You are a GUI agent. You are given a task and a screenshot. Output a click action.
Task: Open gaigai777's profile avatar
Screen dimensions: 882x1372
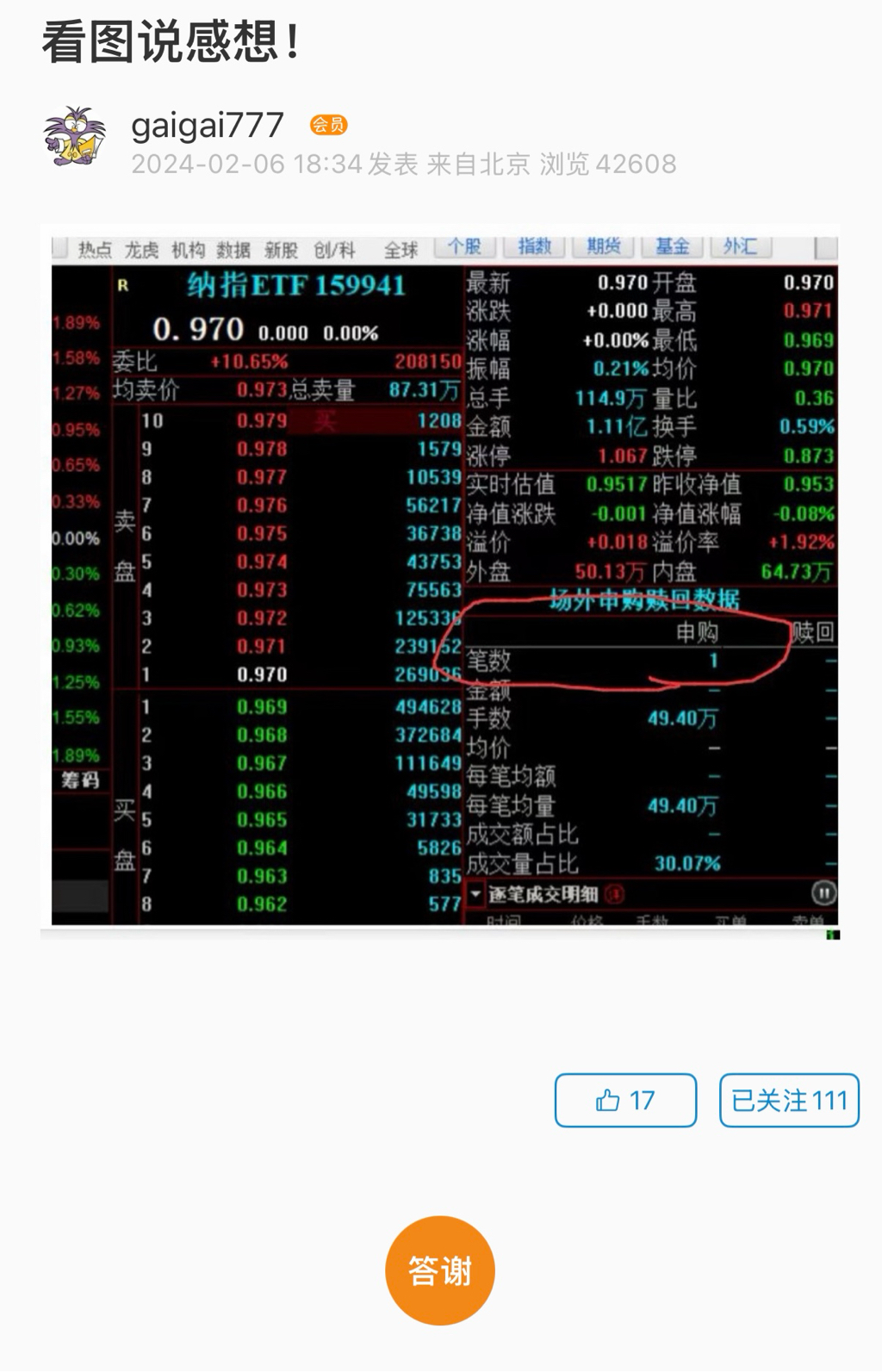[x=75, y=137]
